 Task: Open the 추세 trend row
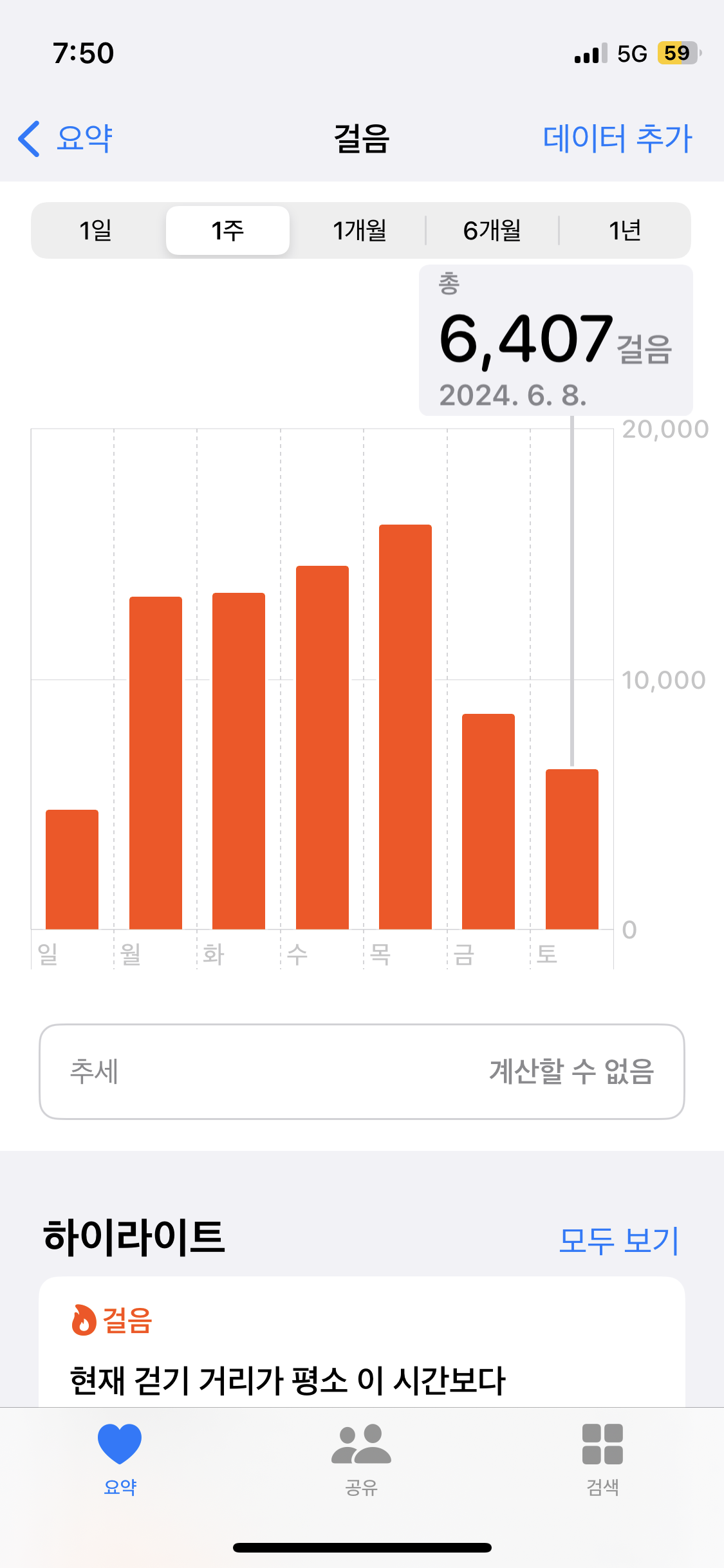pos(362,1072)
